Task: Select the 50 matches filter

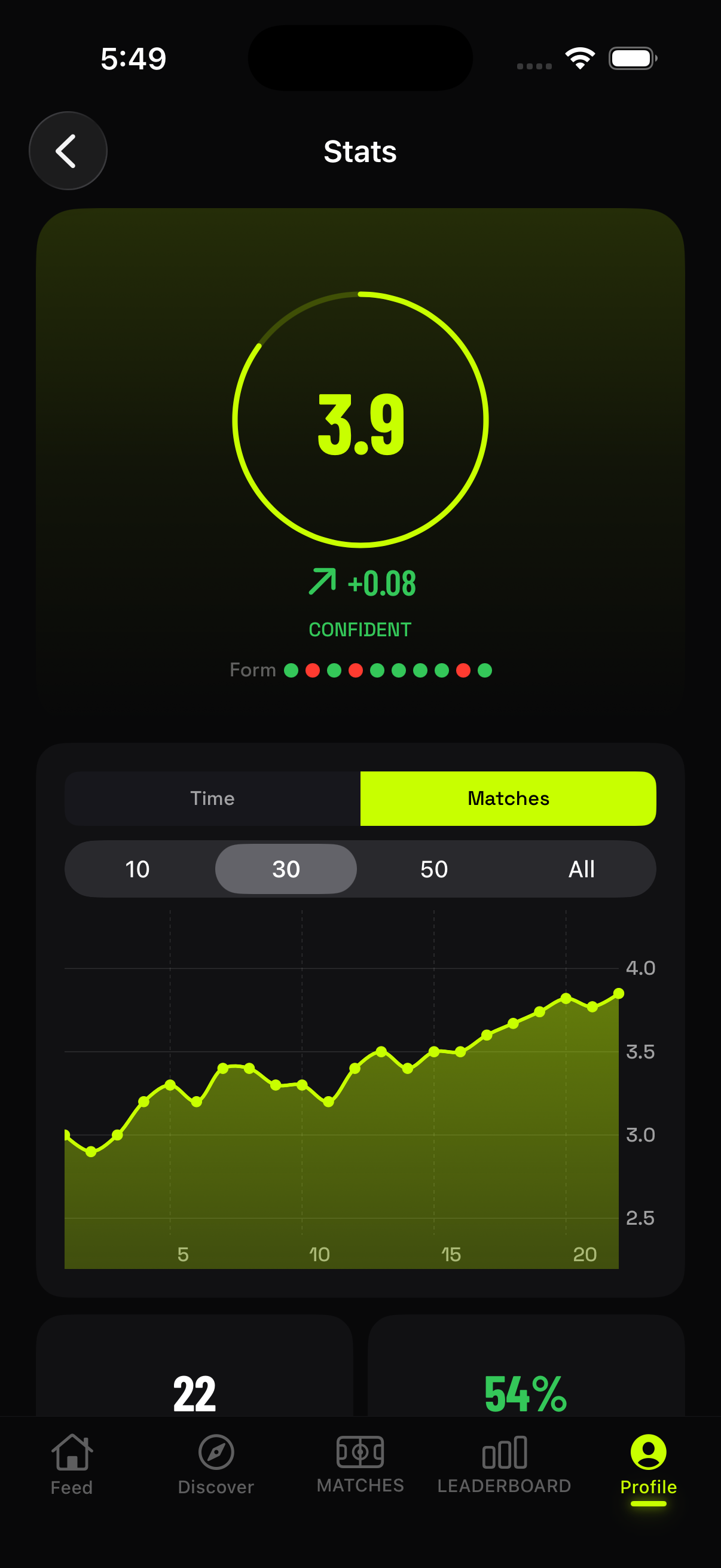Action: [x=434, y=870]
